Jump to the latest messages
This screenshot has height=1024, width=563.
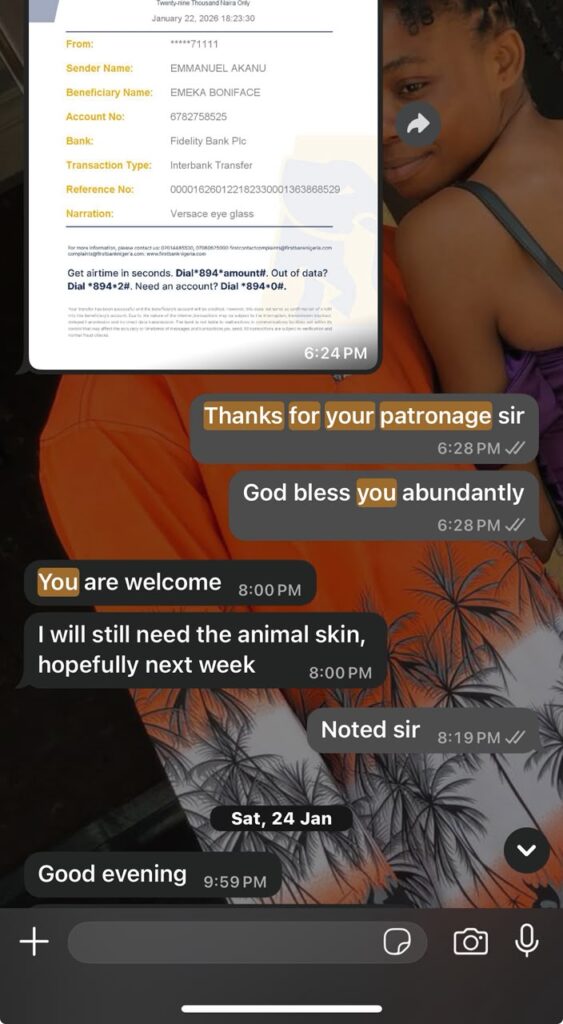[526, 850]
